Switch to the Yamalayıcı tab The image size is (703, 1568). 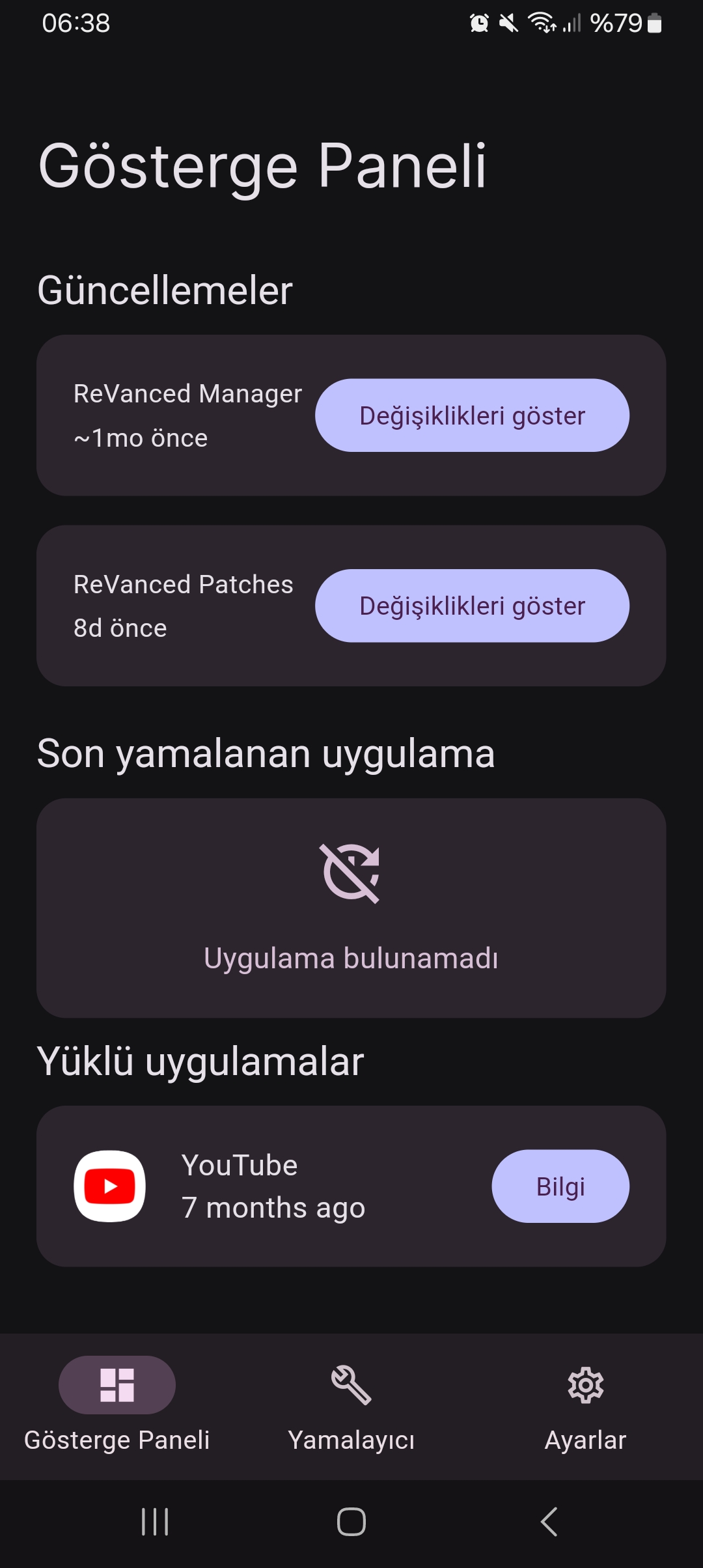(x=351, y=1405)
